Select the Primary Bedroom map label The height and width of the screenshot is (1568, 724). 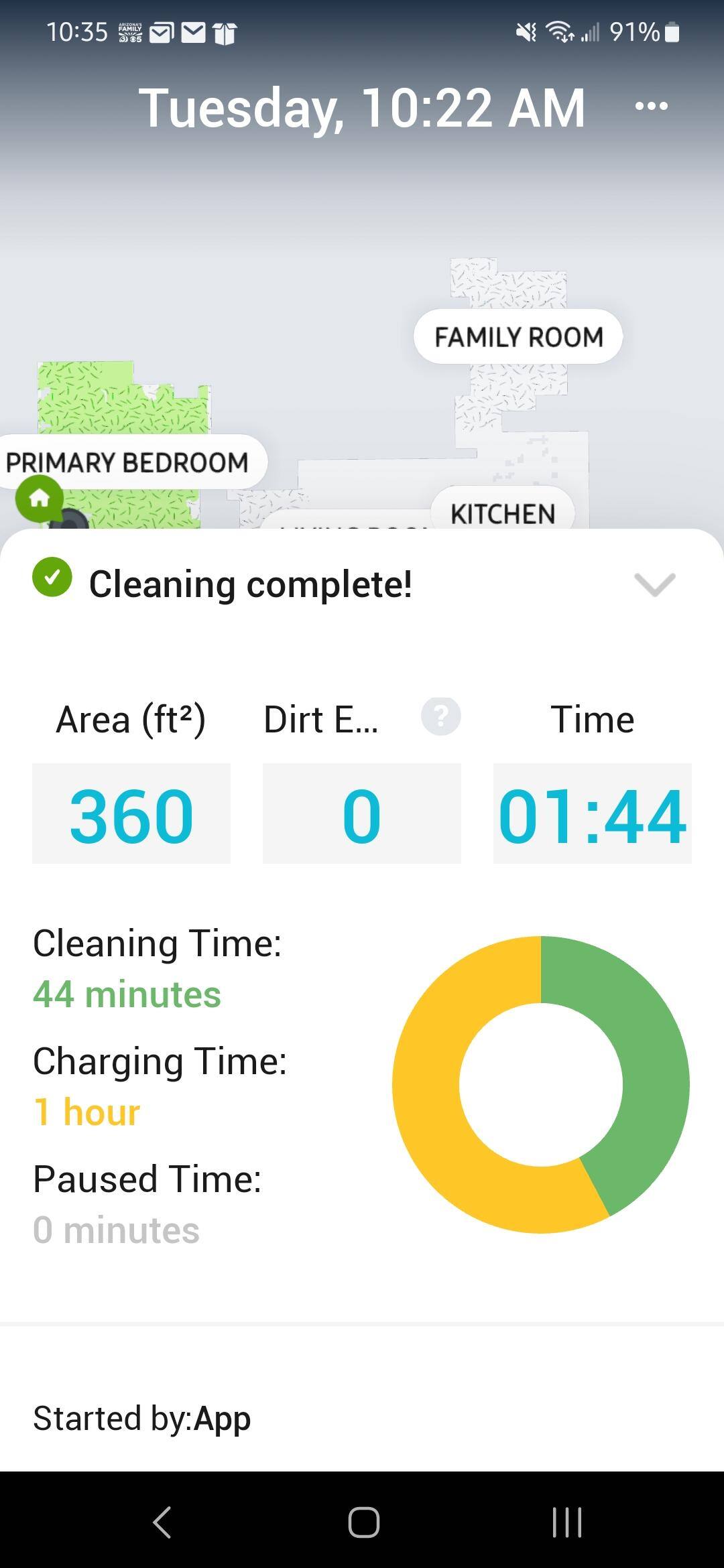127,462
